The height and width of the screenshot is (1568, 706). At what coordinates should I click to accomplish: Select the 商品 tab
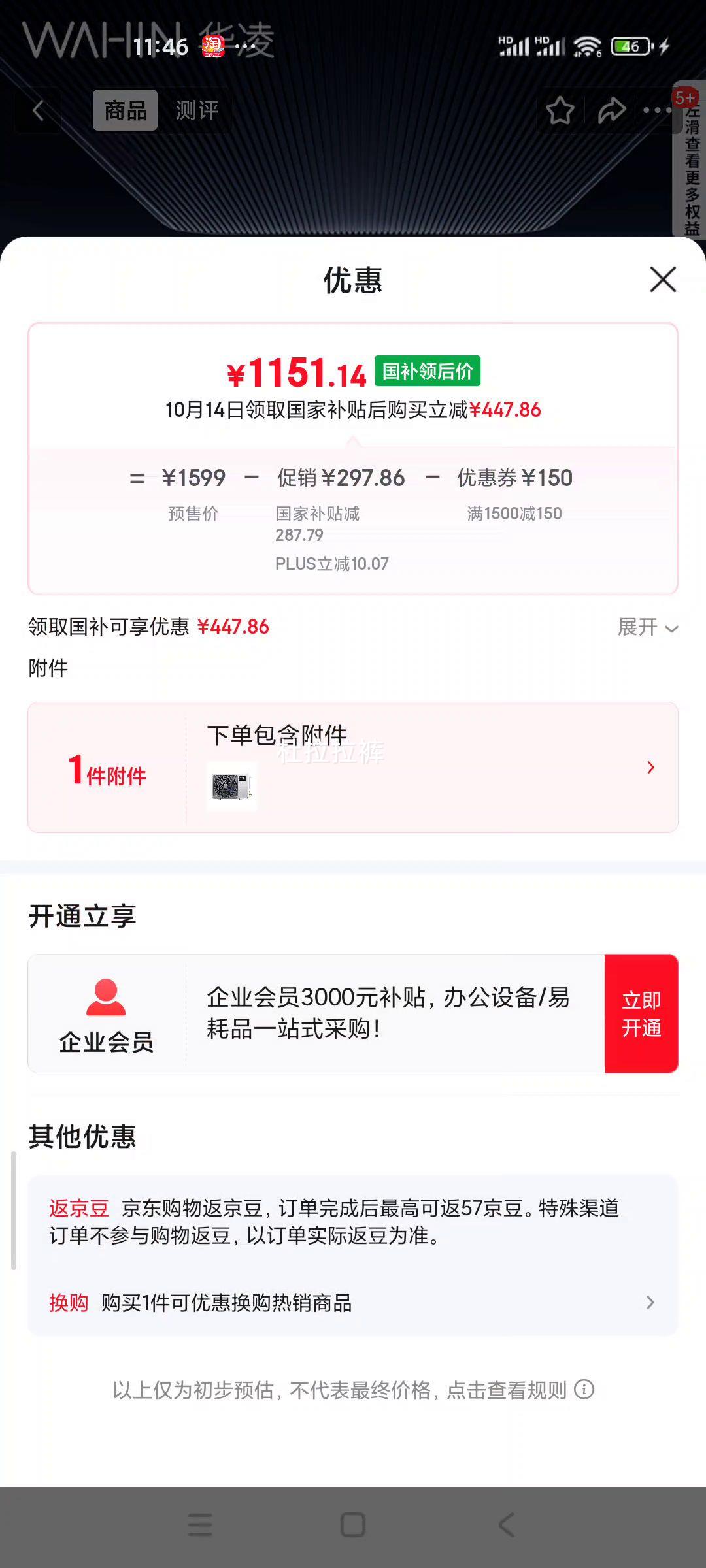[x=126, y=110]
